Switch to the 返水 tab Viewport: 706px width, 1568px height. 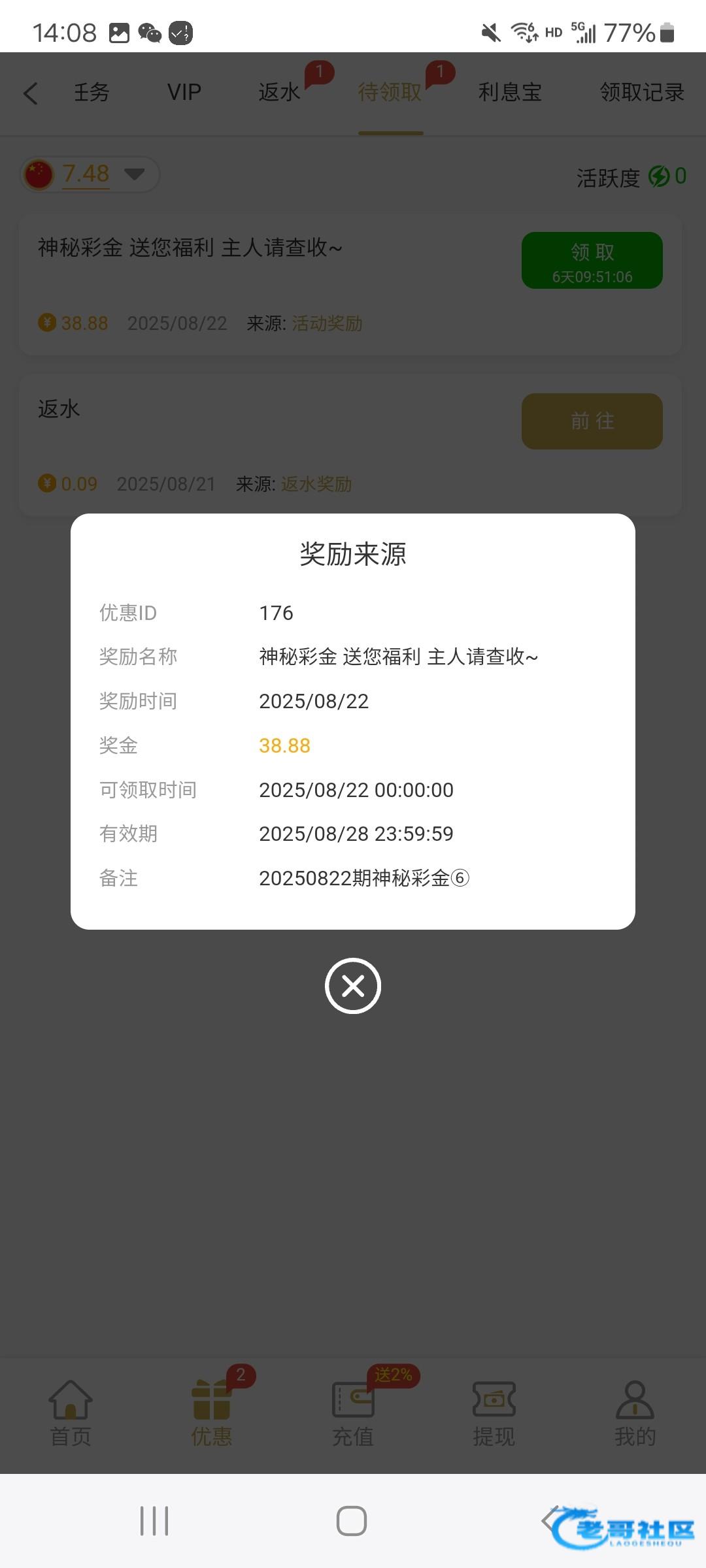pos(279,92)
